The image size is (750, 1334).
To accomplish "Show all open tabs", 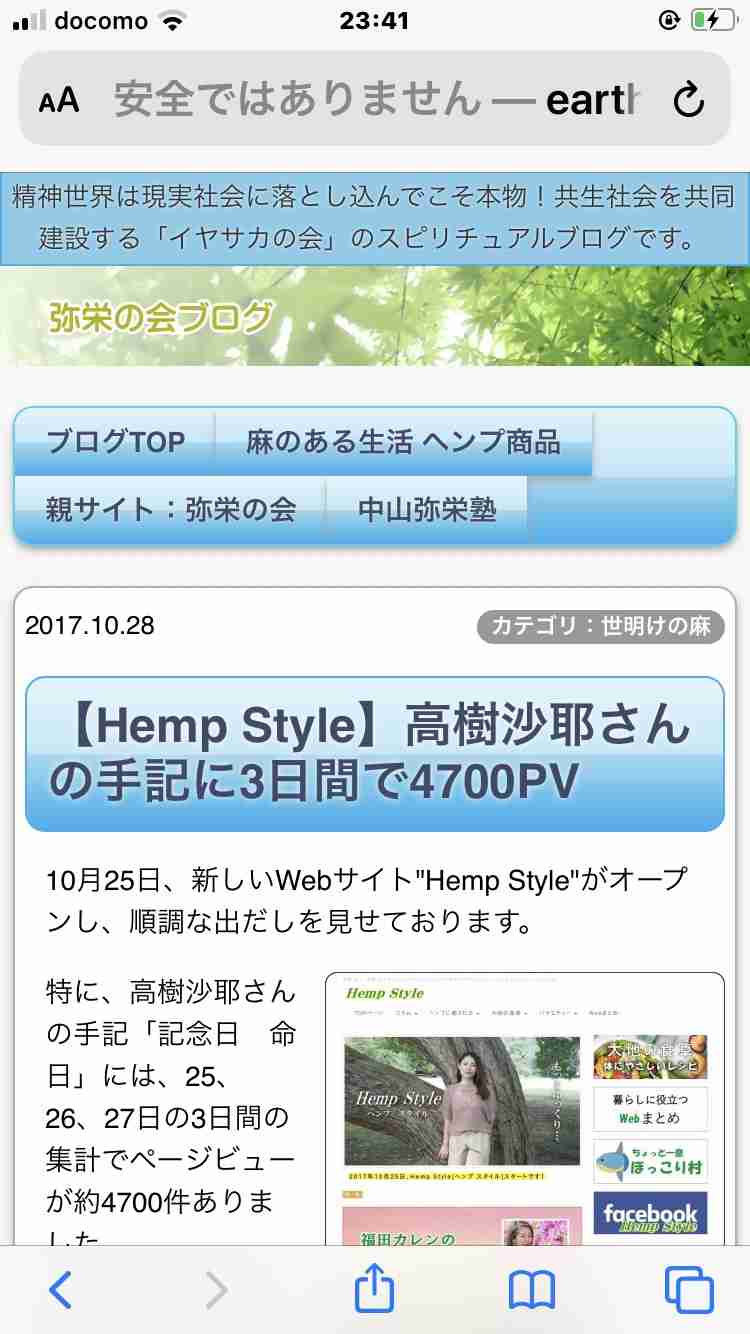I will click(x=689, y=1290).
